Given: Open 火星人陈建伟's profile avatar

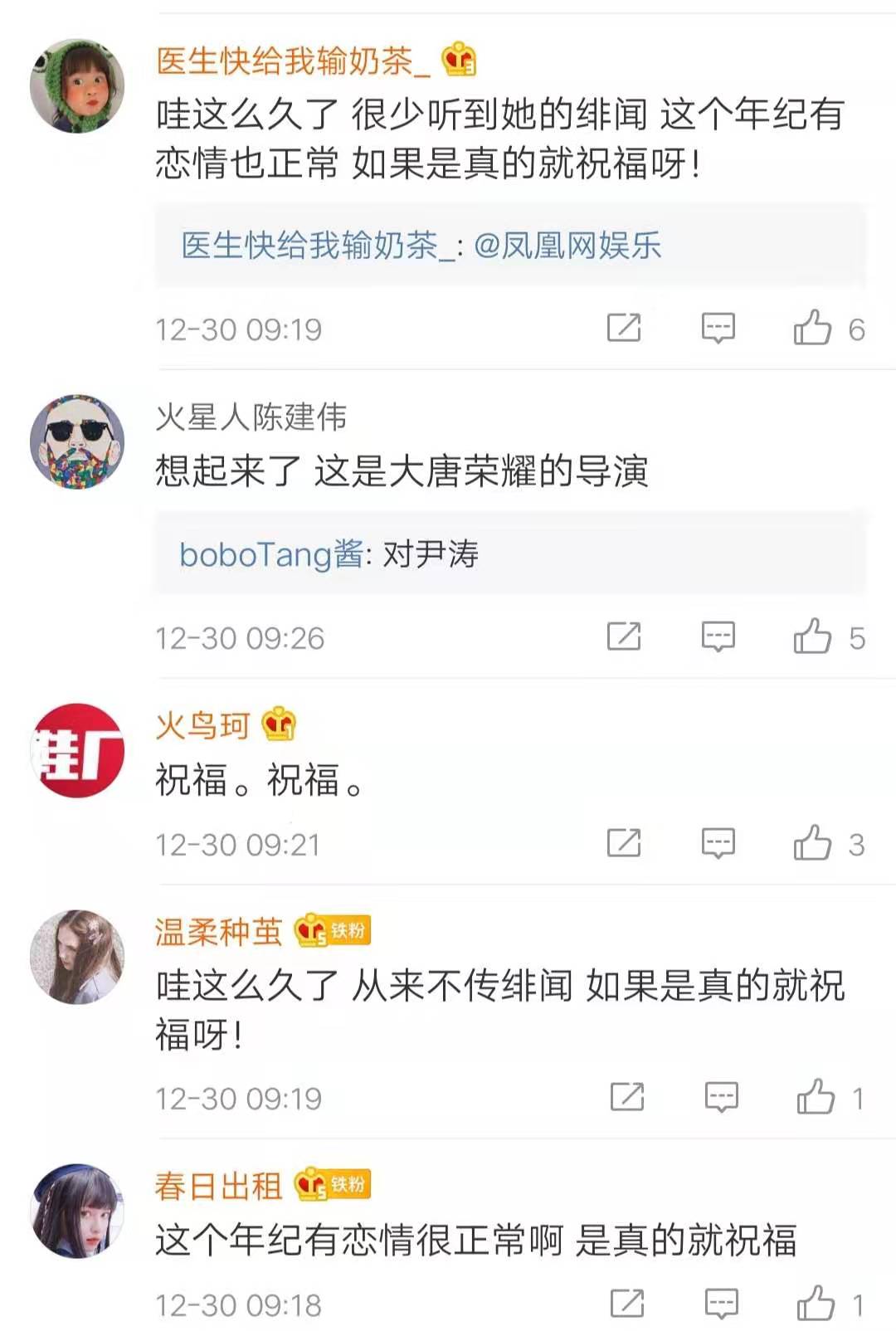Looking at the screenshot, I should [x=77, y=441].
